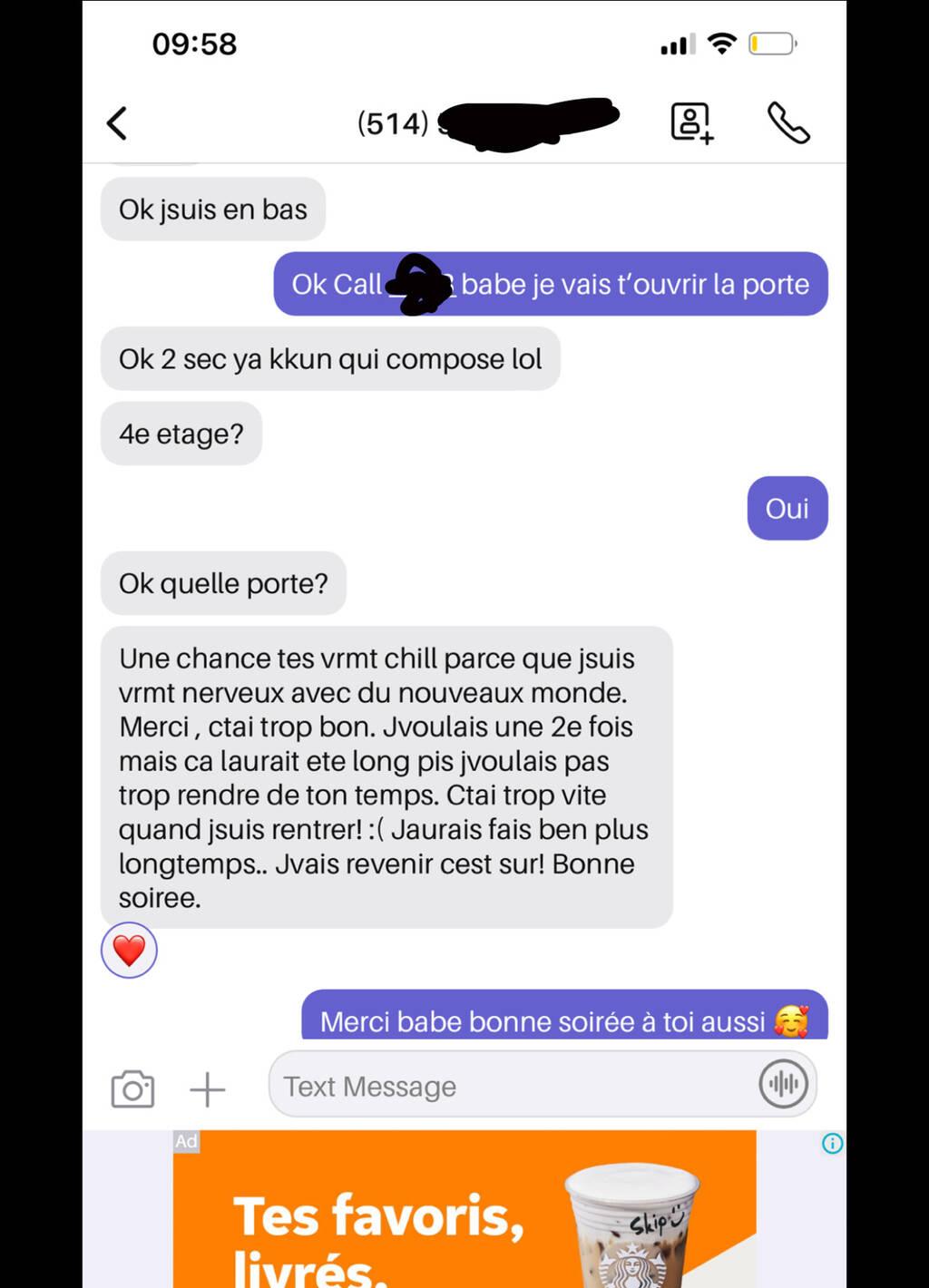
Task: Focus the Text Message input field
Action: pyautogui.click(x=508, y=1086)
